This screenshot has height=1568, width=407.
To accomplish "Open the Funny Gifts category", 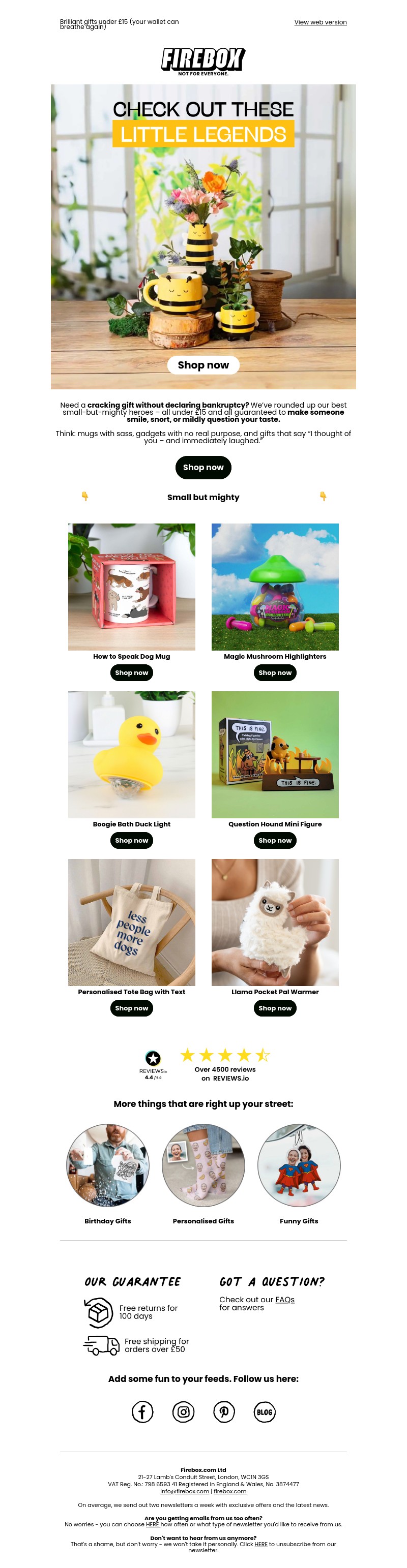I will [x=299, y=1165].
